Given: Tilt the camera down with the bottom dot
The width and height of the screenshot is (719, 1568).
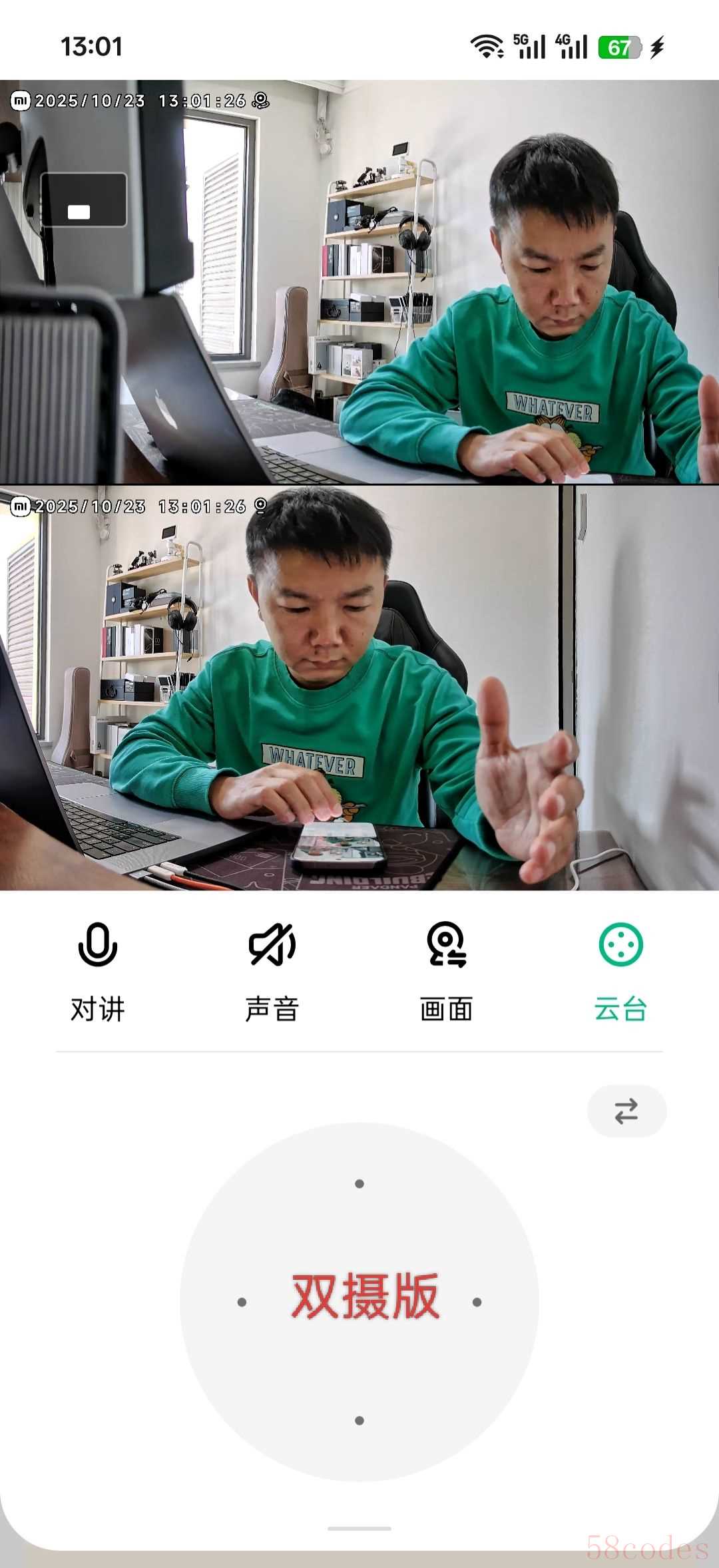Looking at the screenshot, I should tap(359, 1420).
